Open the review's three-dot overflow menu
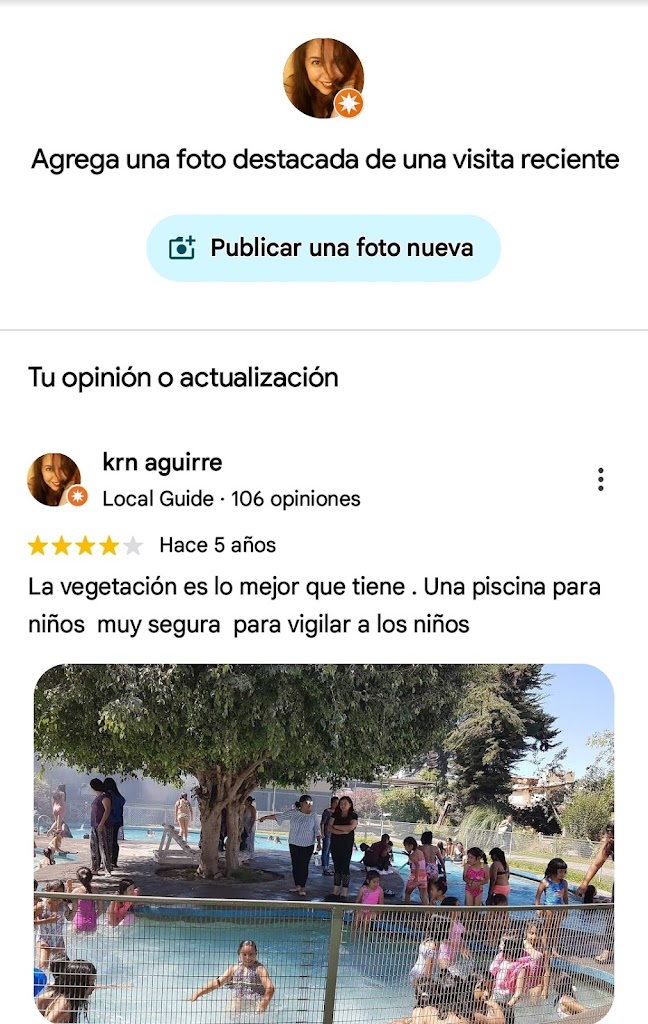648x1024 pixels. coord(600,480)
